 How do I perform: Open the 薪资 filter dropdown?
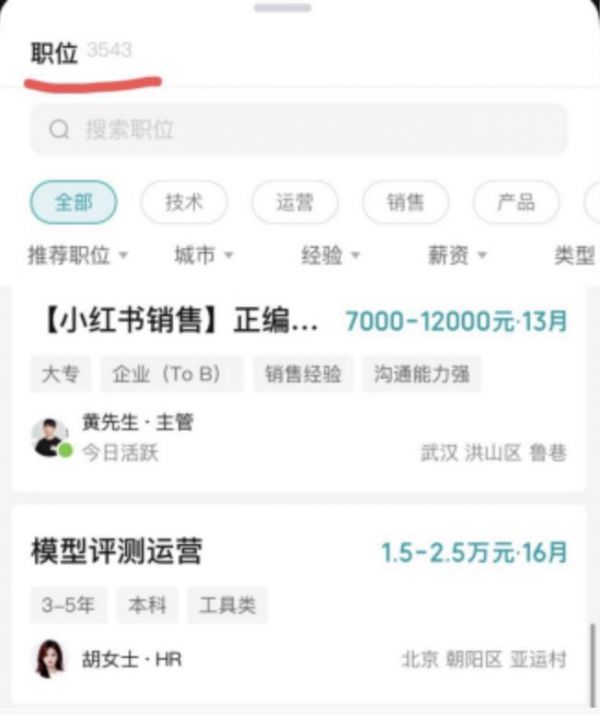(458, 256)
